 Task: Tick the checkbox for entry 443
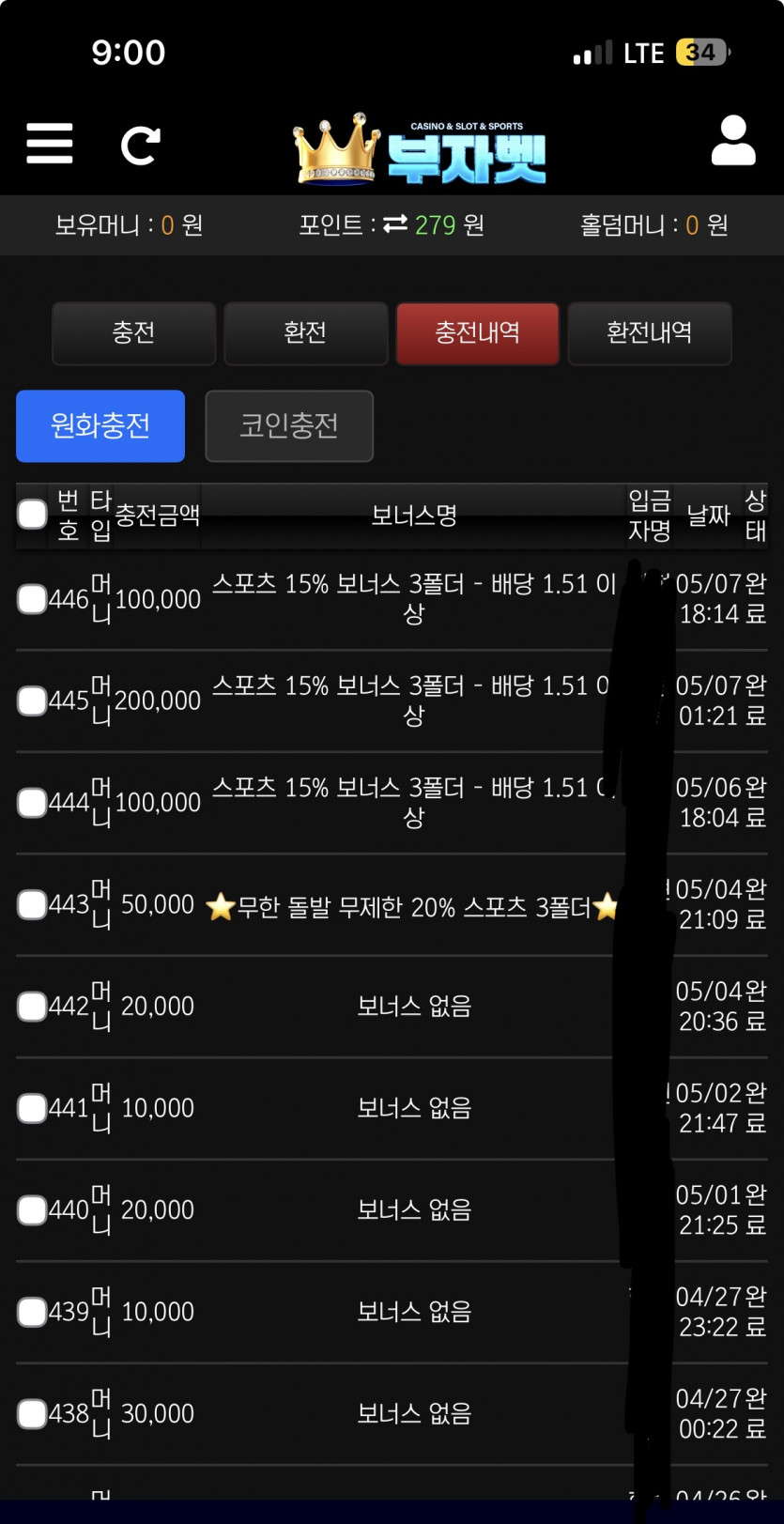33,904
